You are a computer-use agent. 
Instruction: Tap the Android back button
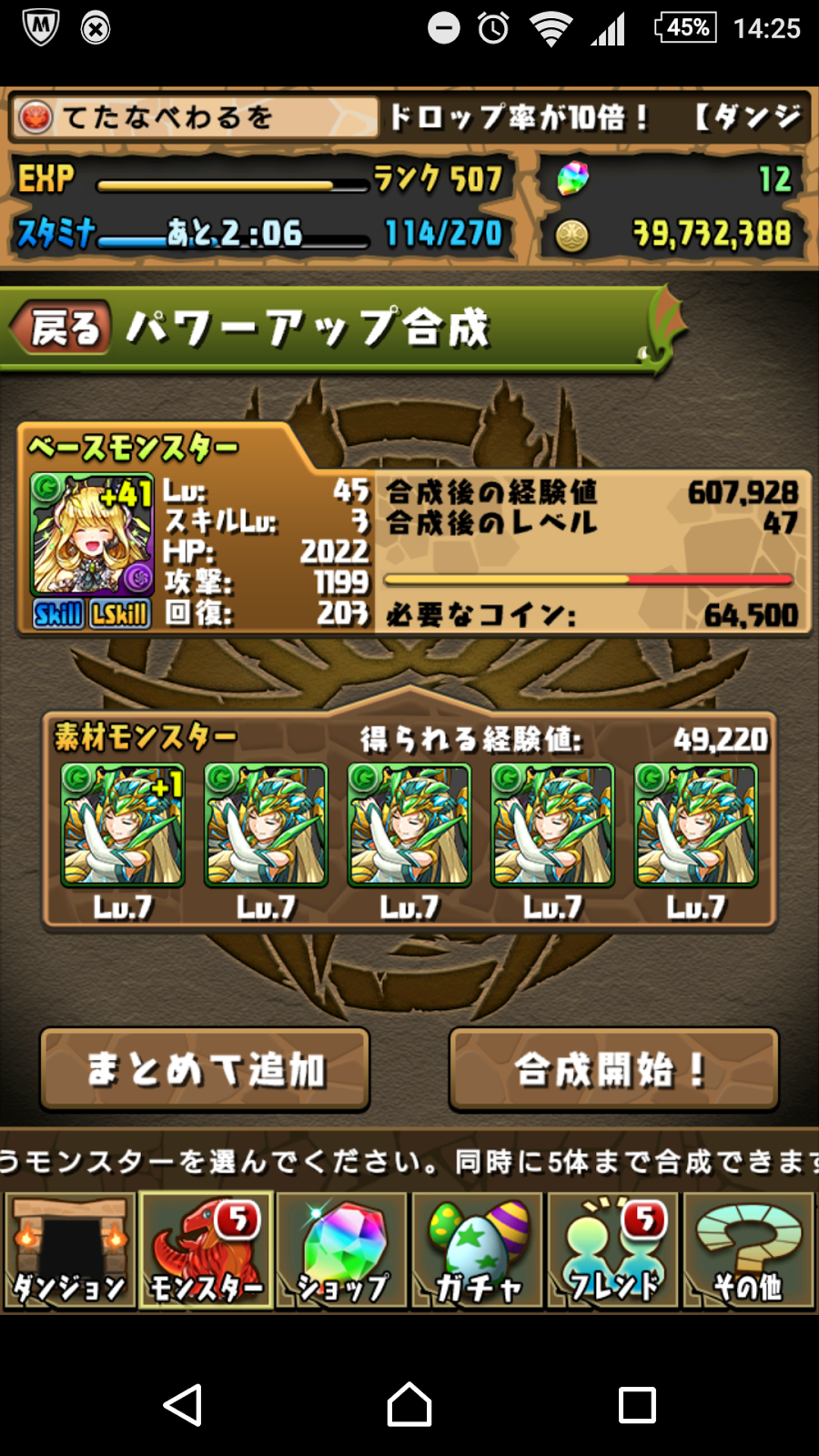click(x=182, y=1405)
